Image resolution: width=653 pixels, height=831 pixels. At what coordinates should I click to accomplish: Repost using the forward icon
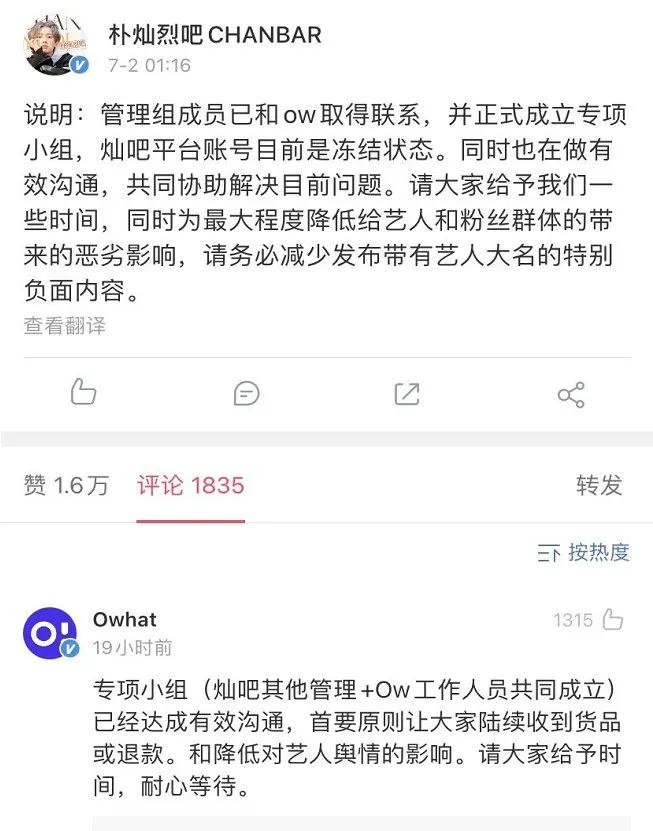pos(407,393)
